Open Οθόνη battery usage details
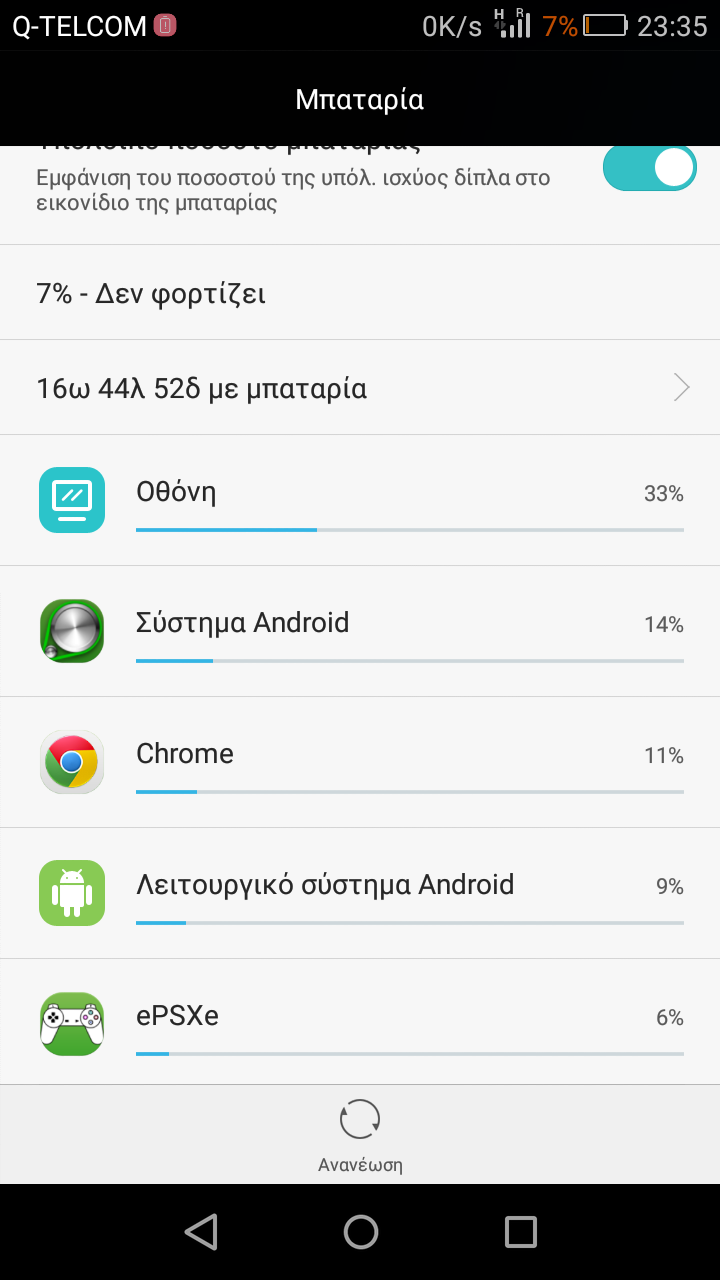Screen dimensions: 720x1280 click(x=360, y=500)
